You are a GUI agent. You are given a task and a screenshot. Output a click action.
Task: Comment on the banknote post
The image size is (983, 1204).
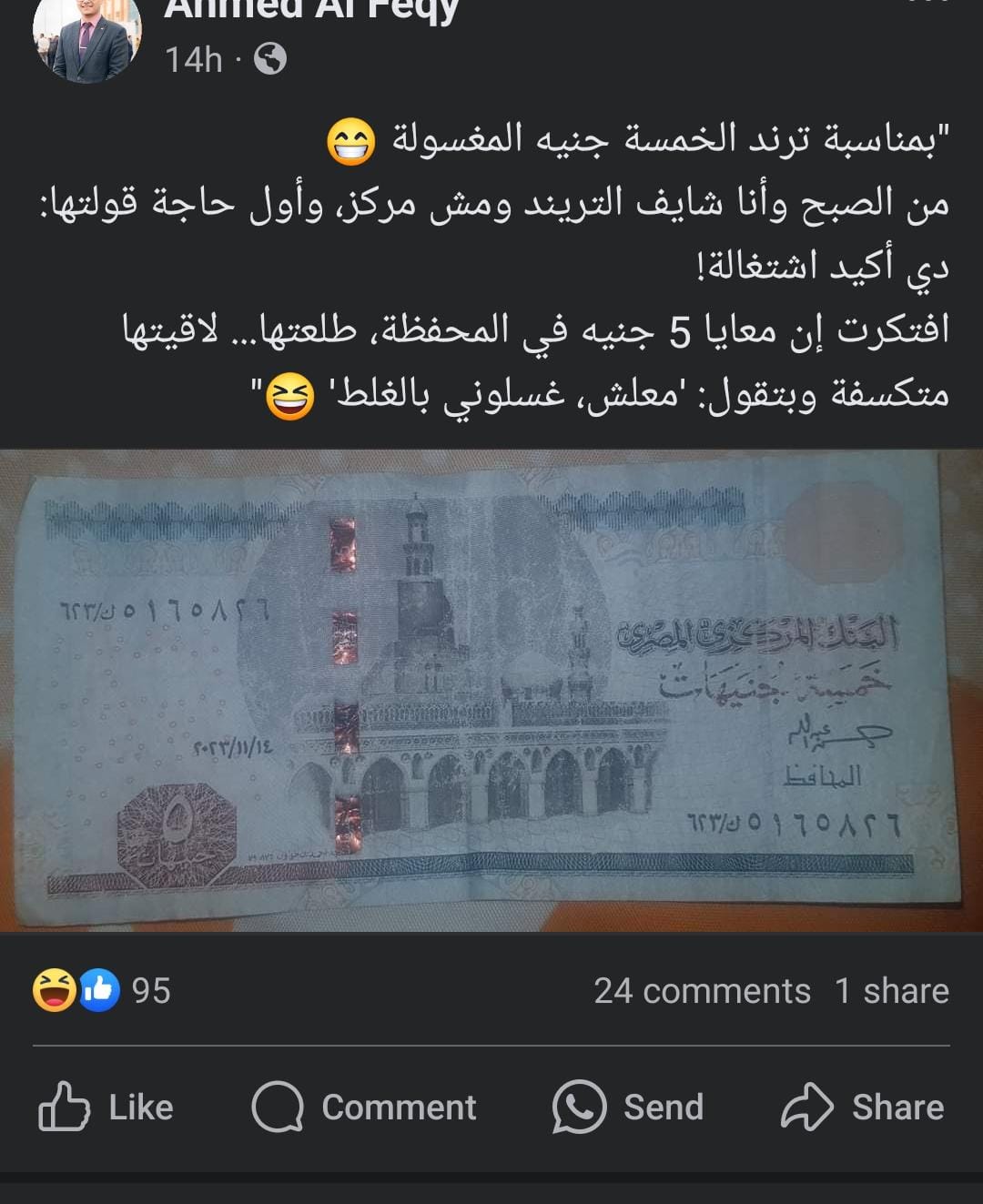[364, 1107]
